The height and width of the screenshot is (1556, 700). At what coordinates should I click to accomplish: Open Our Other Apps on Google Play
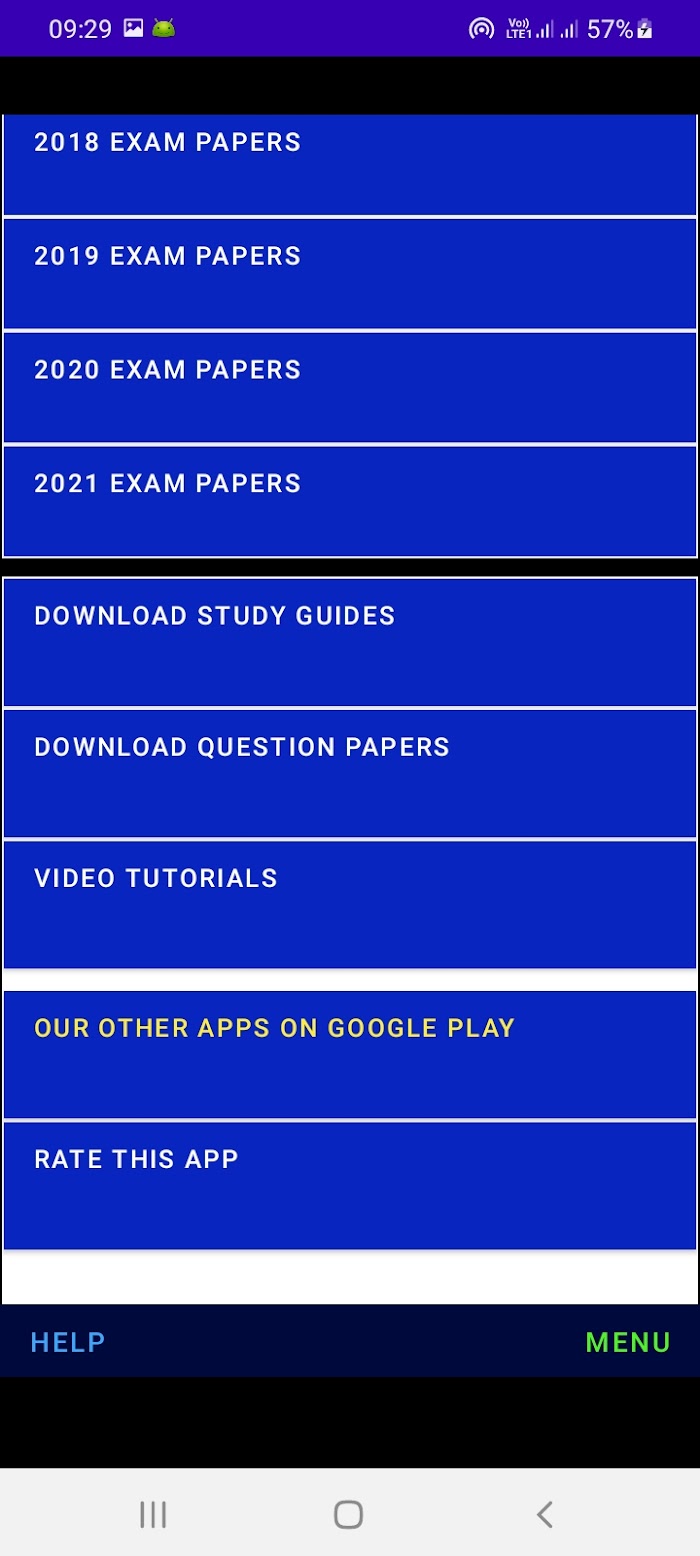(350, 1054)
